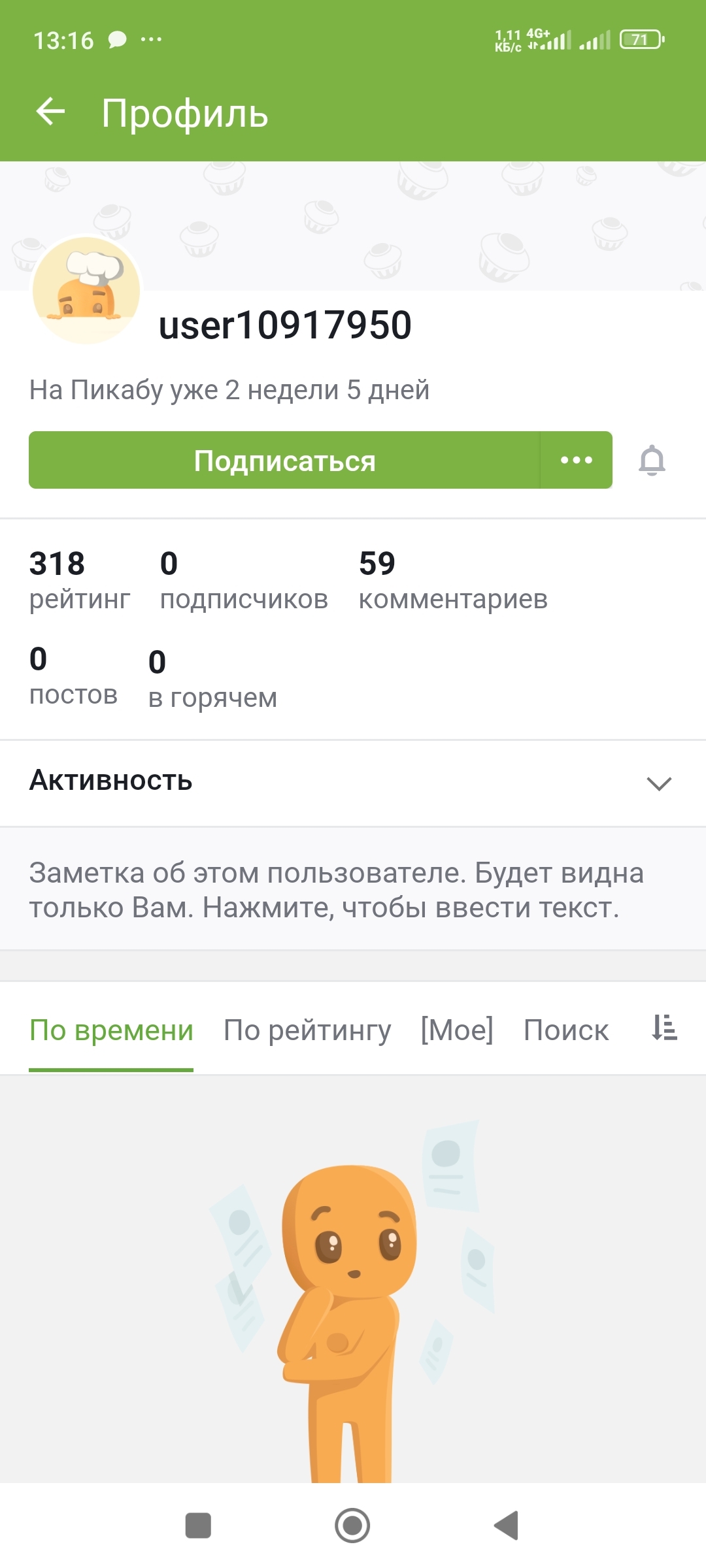
Task: Go back using the app bar arrow
Action: [x=50, y=112]
